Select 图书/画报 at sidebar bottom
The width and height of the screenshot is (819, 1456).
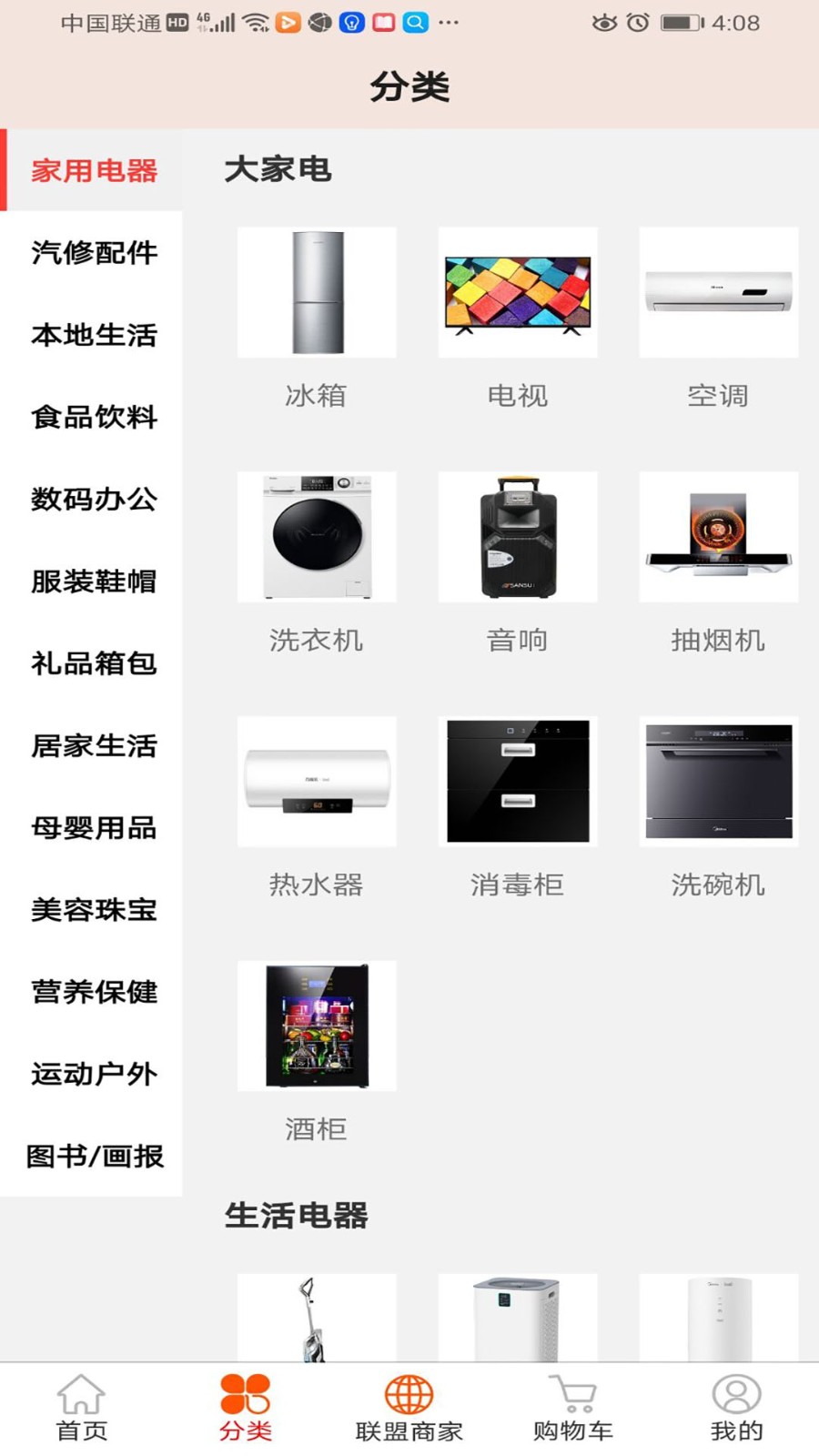pos(94,1156)
